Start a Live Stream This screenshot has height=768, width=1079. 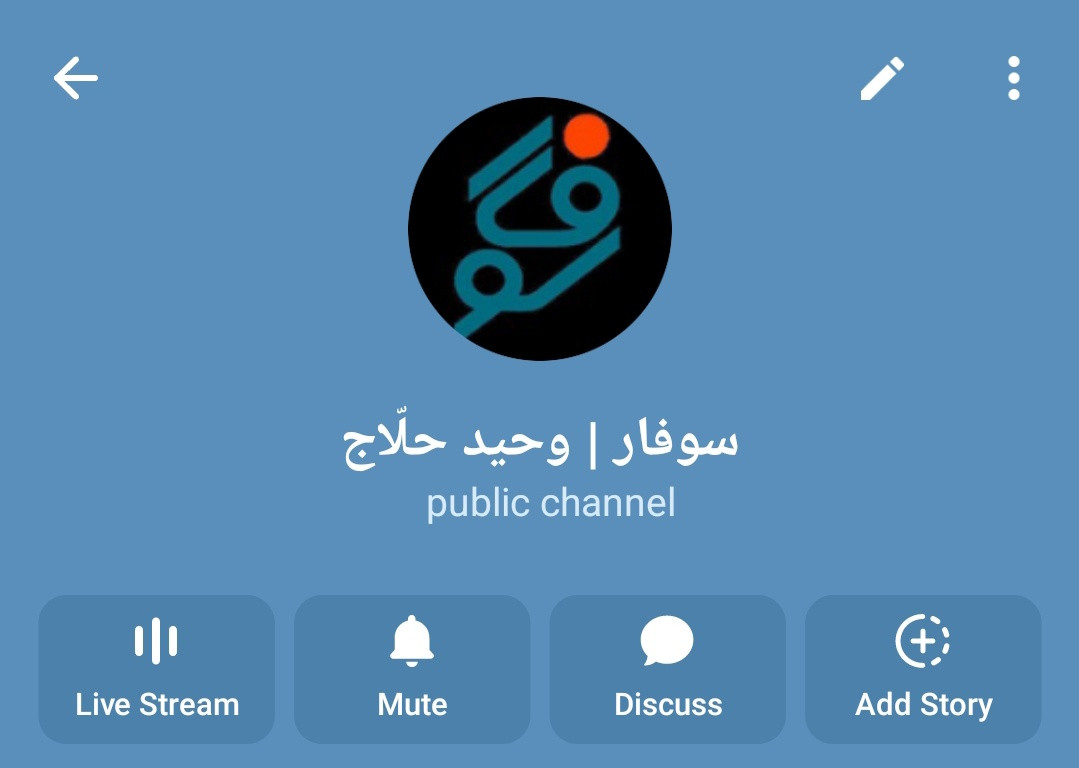(x=157, y=669)
